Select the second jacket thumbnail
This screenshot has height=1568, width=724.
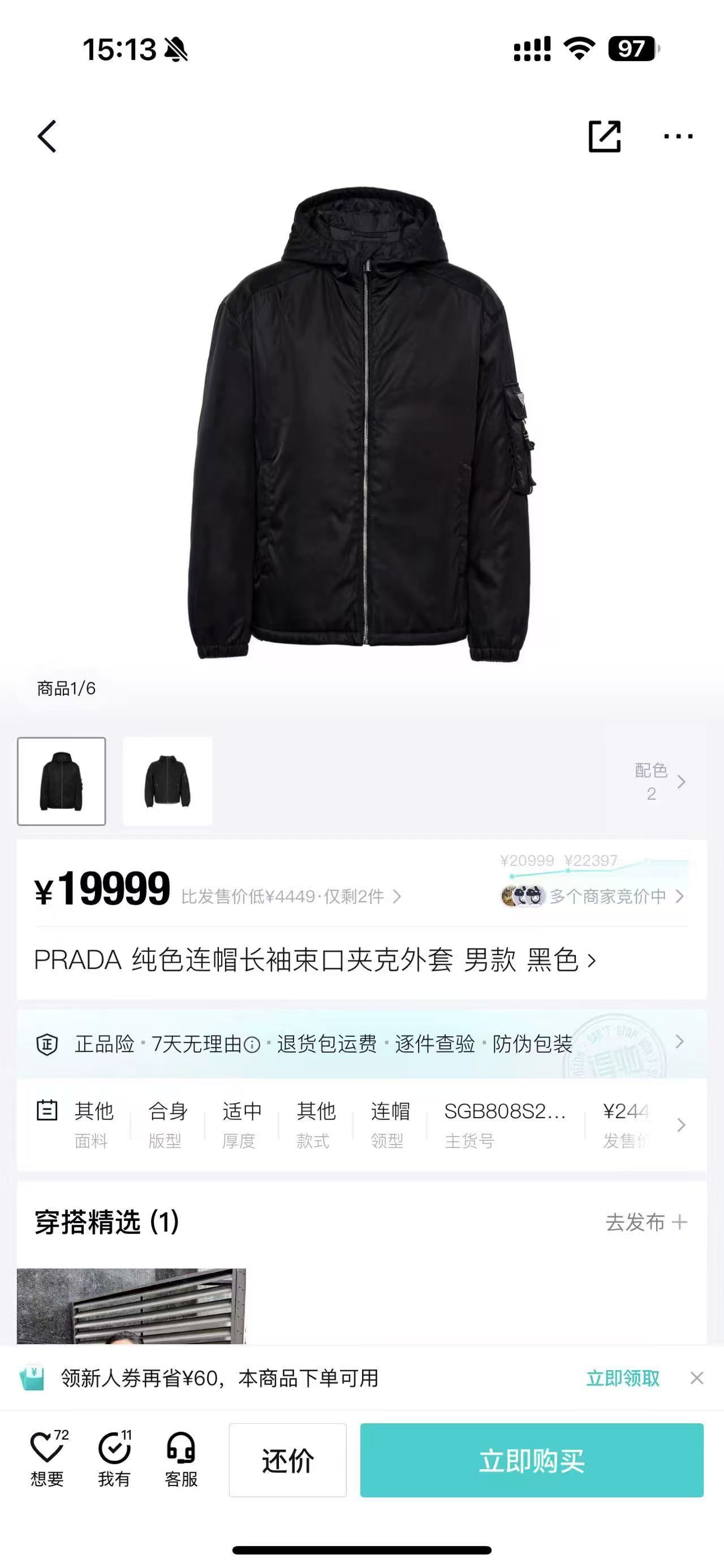167,782
